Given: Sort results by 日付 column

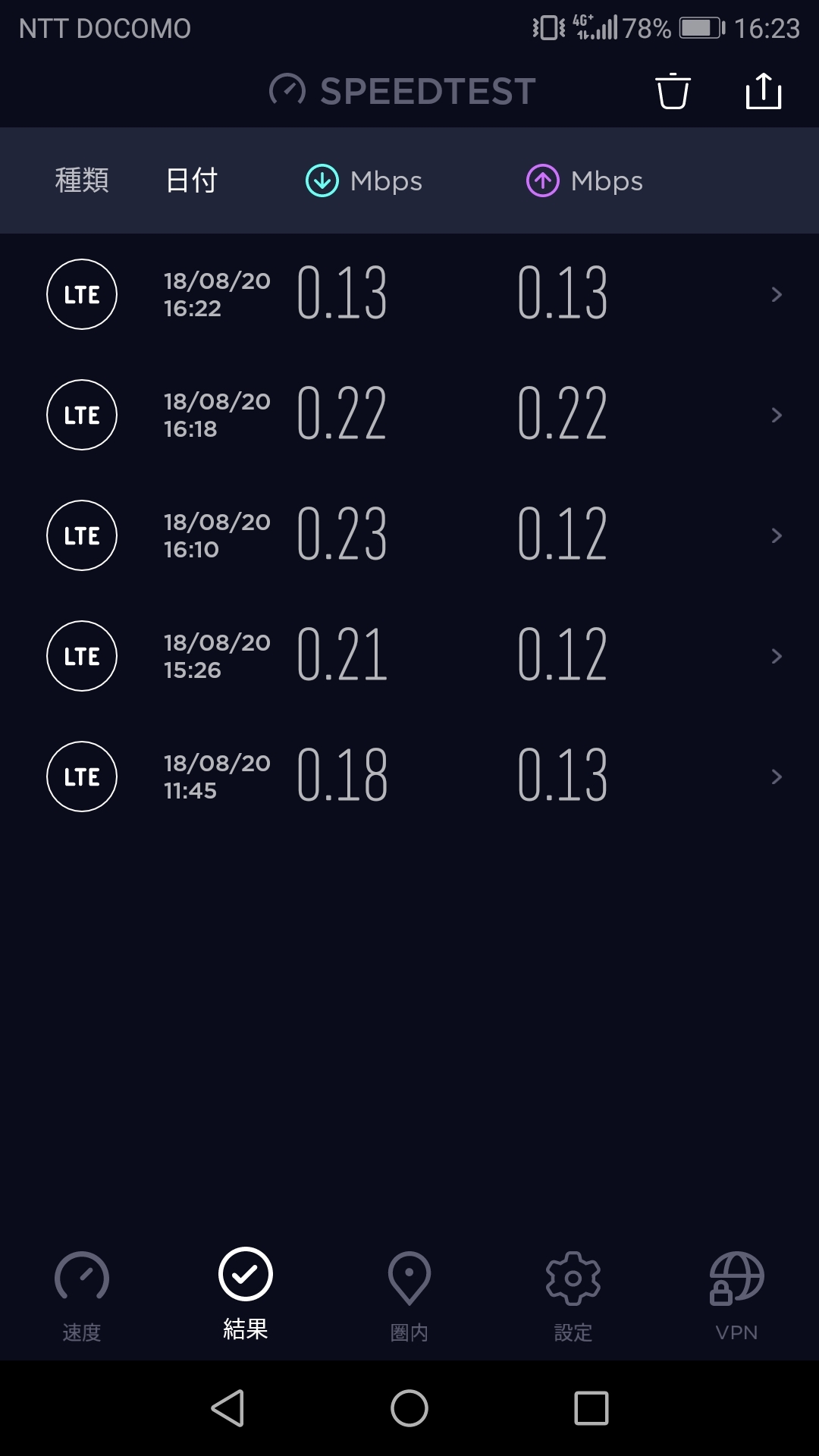Looking at the screenshot, I should [x=191, y=180].
